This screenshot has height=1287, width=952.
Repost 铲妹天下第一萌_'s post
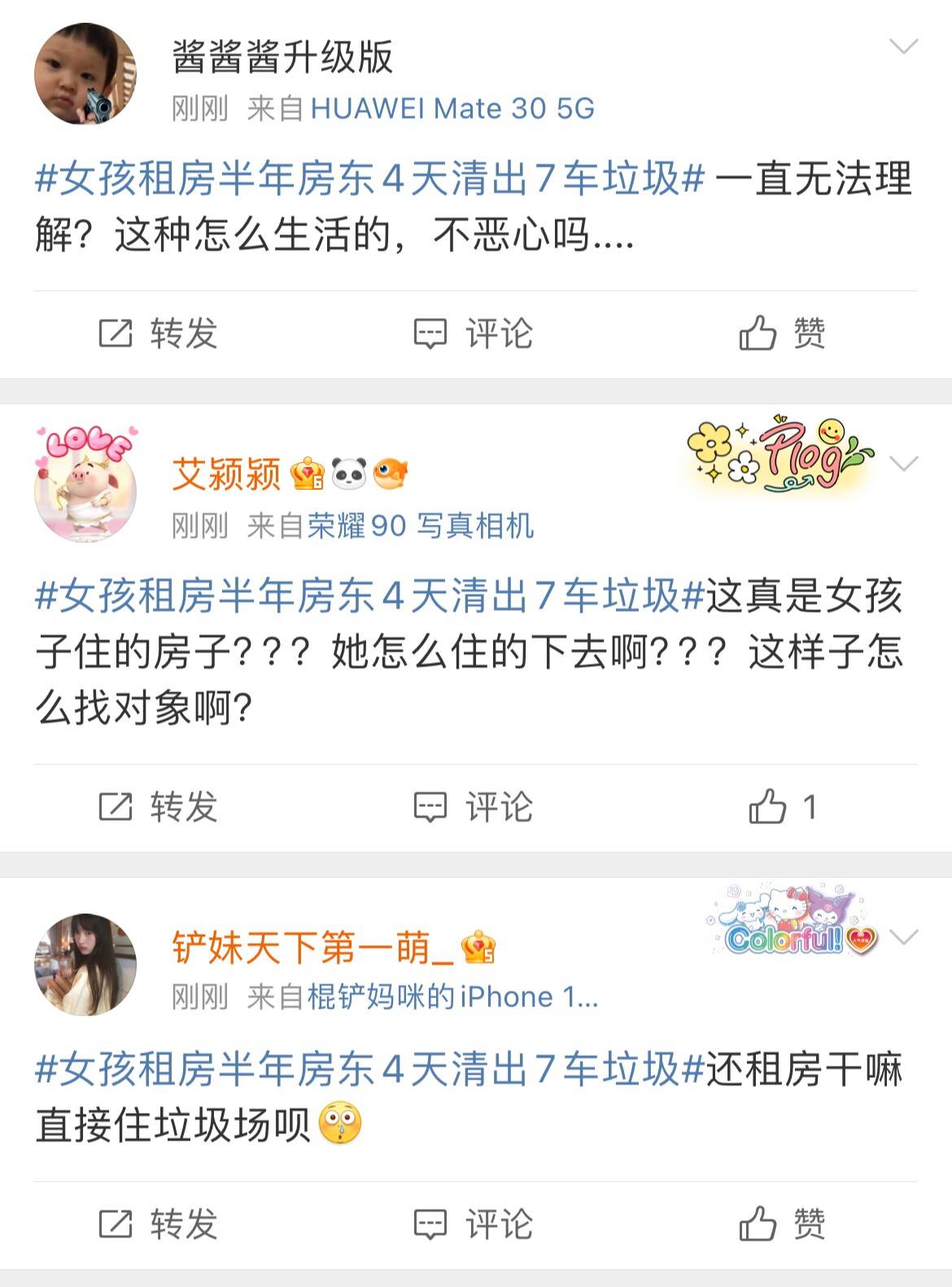(x=159, y=1224)
